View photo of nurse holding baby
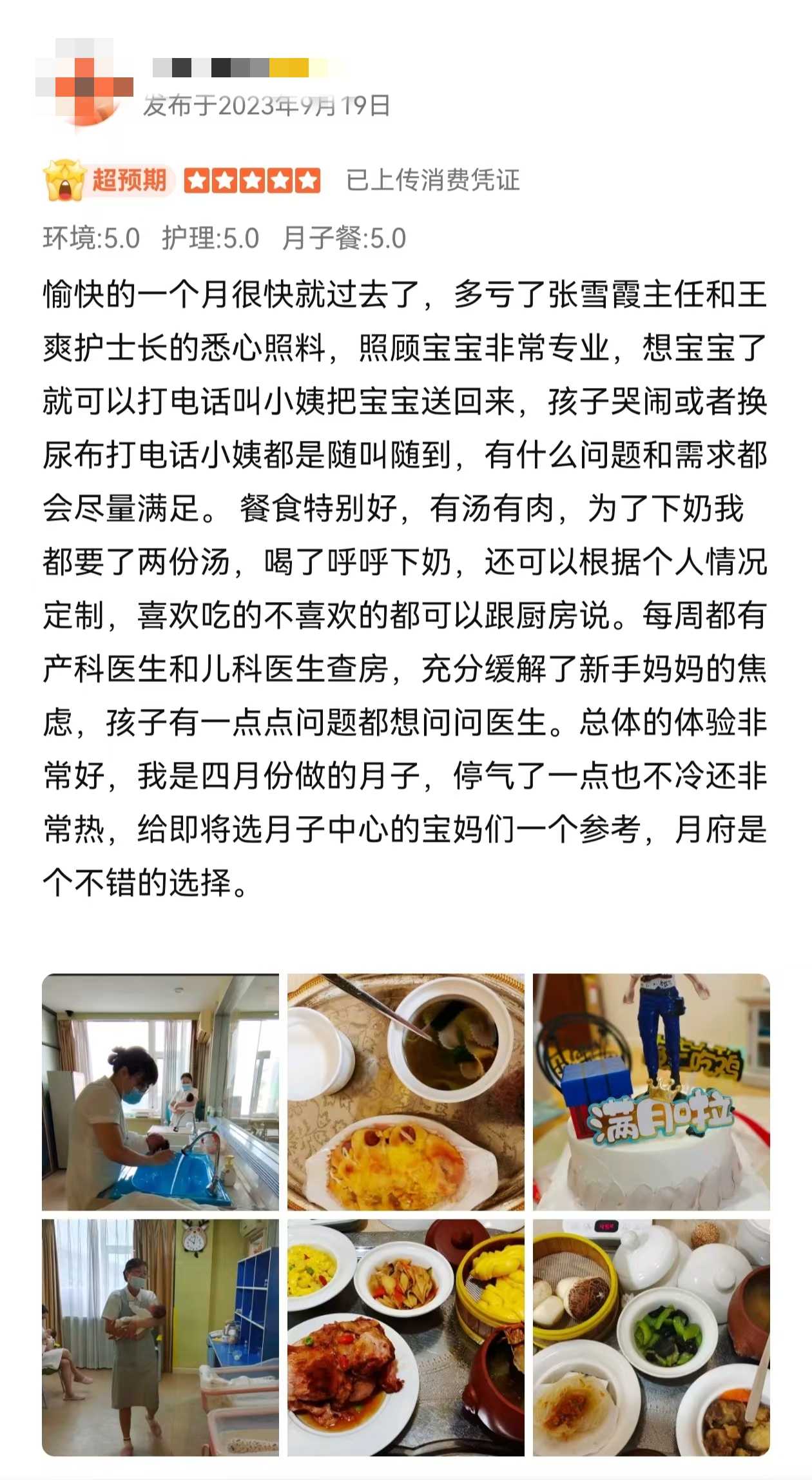The height and width of the screenshot is (1480, 812). tap(160, 1337)
